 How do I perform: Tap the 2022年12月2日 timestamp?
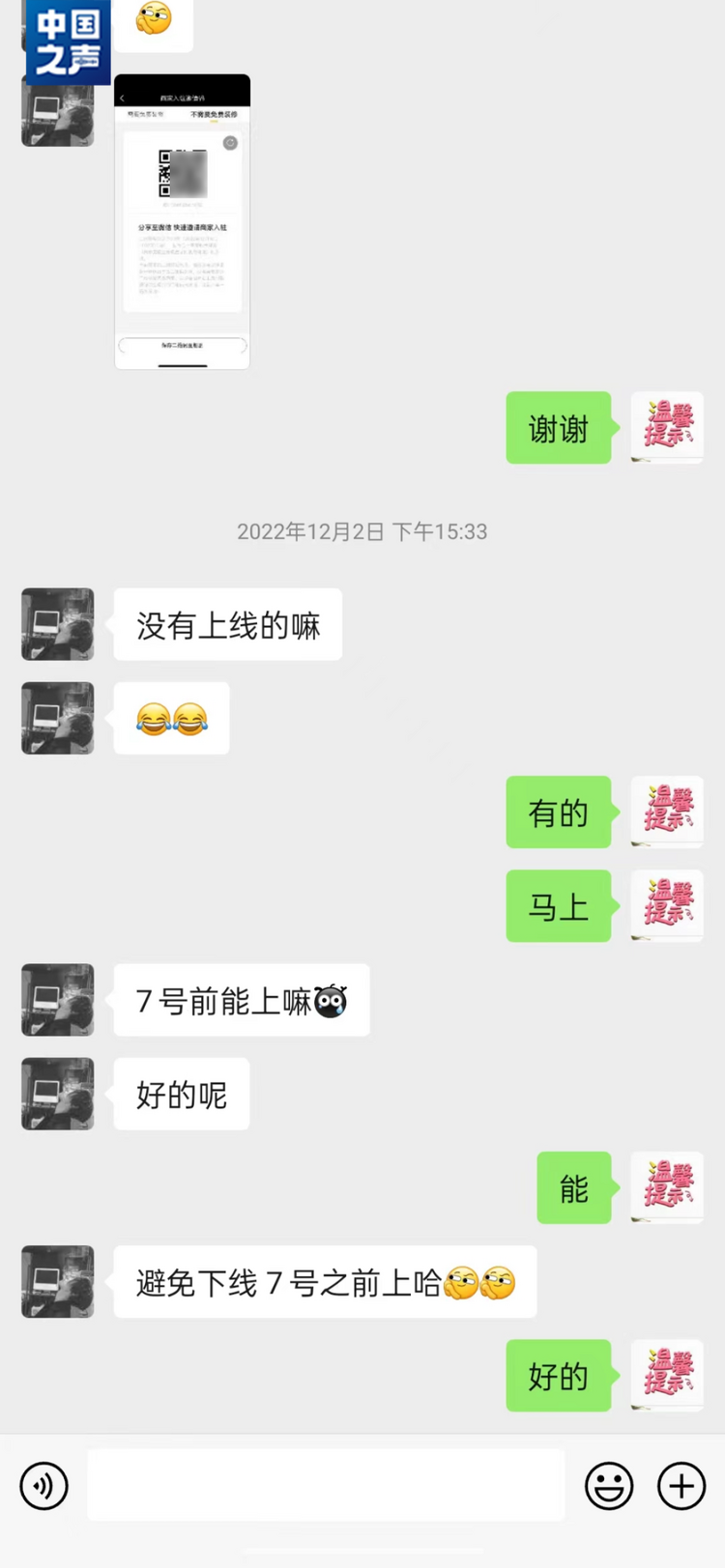pos(362,531)
